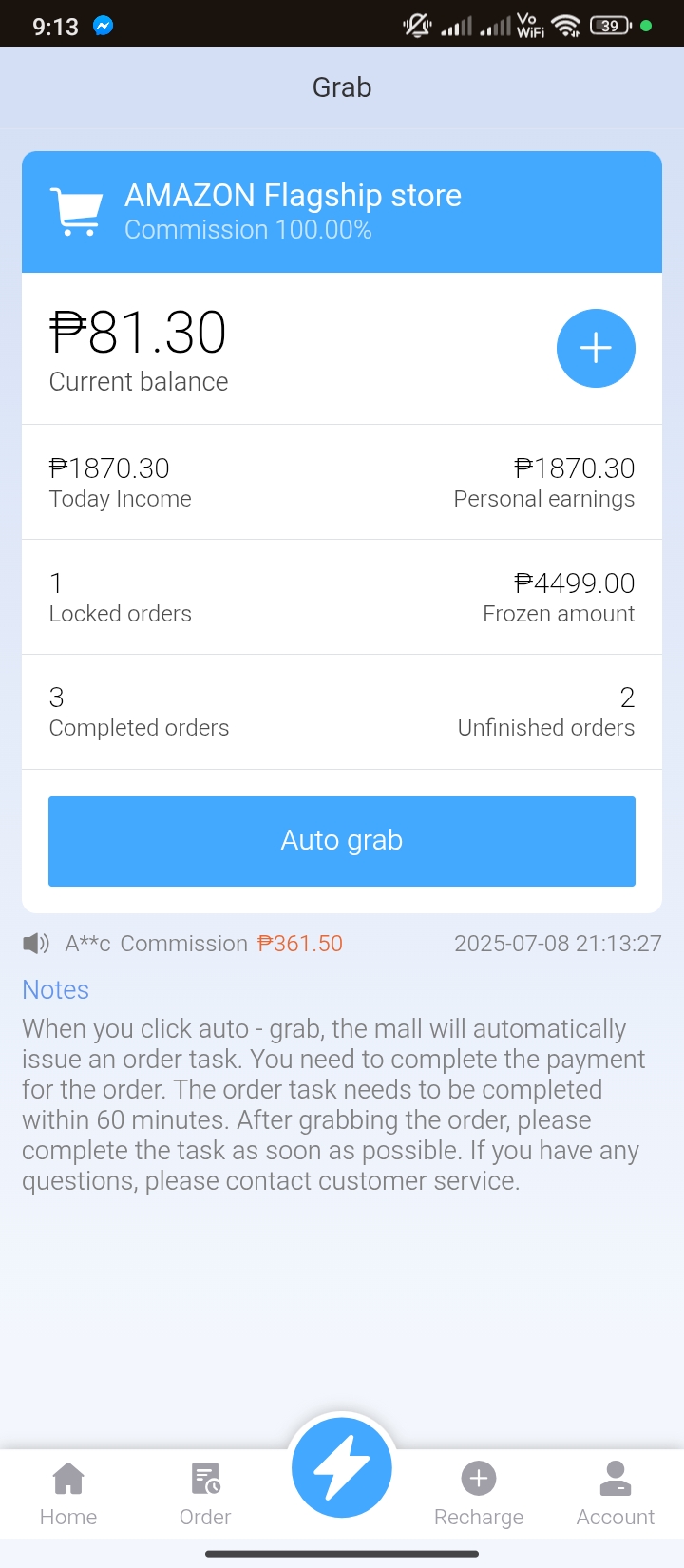Open the Recharge tab
The width and height of the screenshot is (684, 1568).
coord(479,1494)
